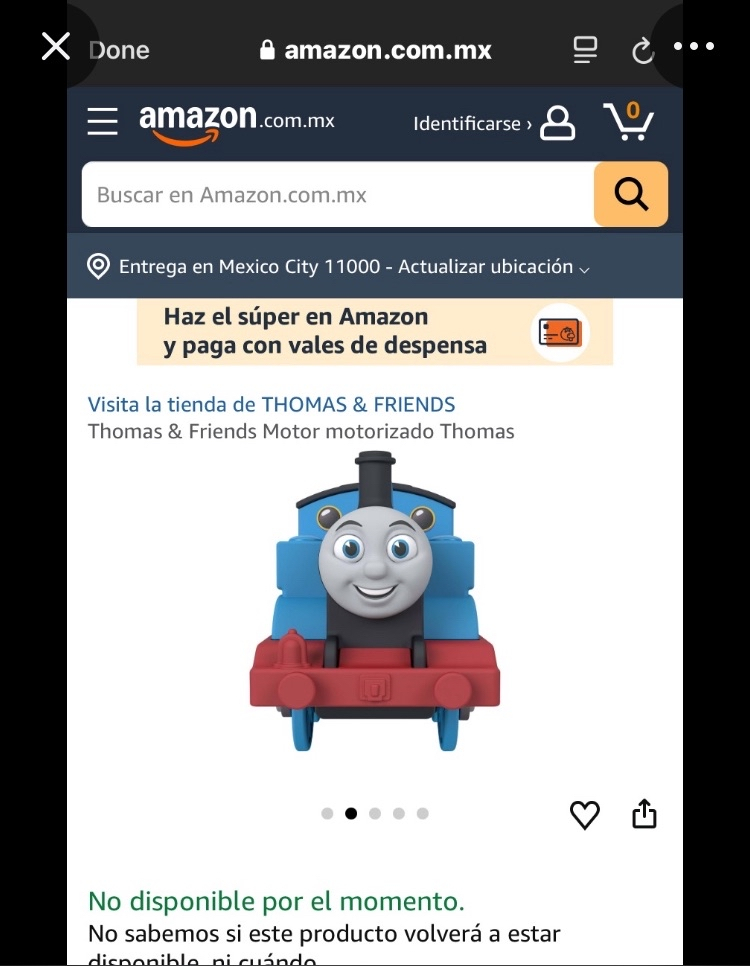Reload the amazon.com.mx page
The width and height of the screenshot is (750, 966).
tap(643, 50)
